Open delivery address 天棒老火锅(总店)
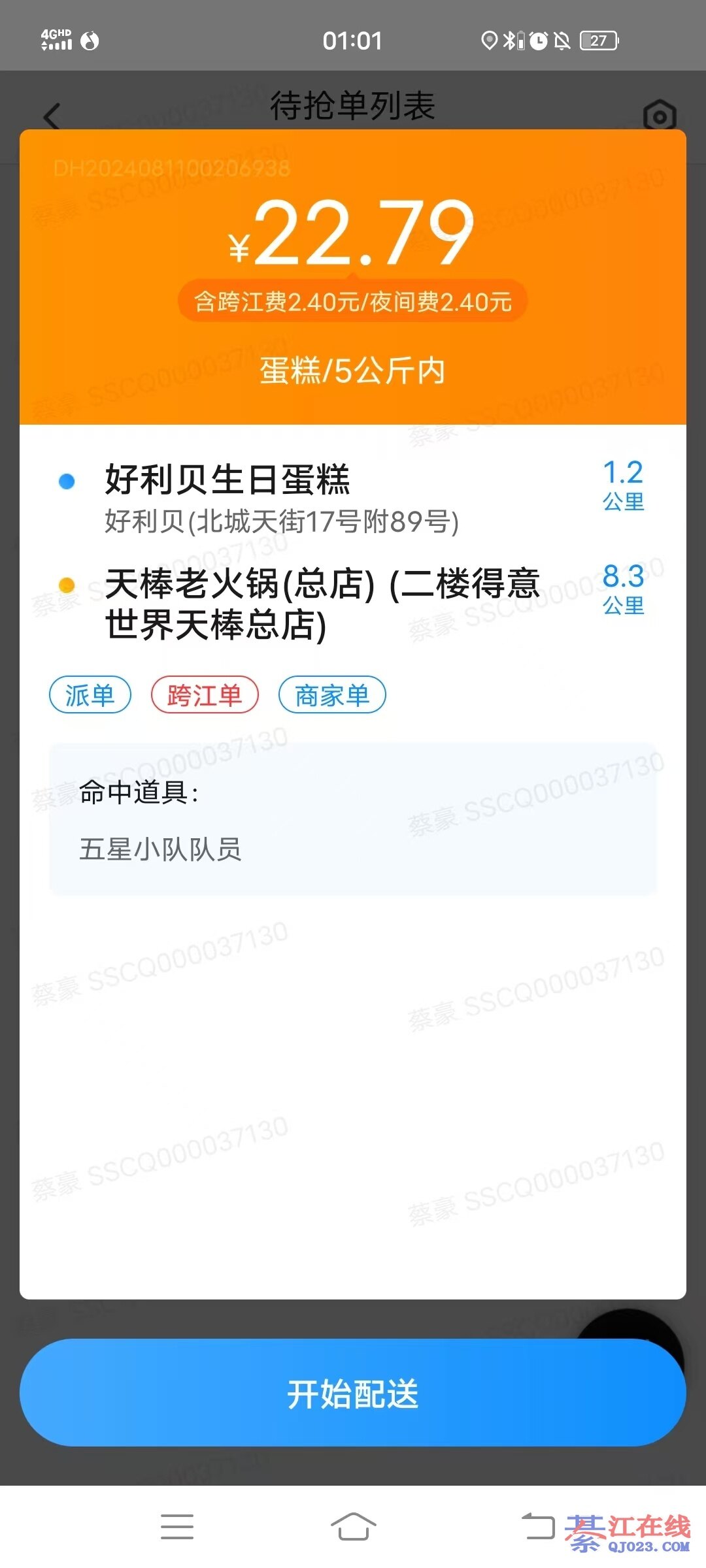The height and width of the screenshot is (1568, 706). pyautogui.click(x=322, y=604)
